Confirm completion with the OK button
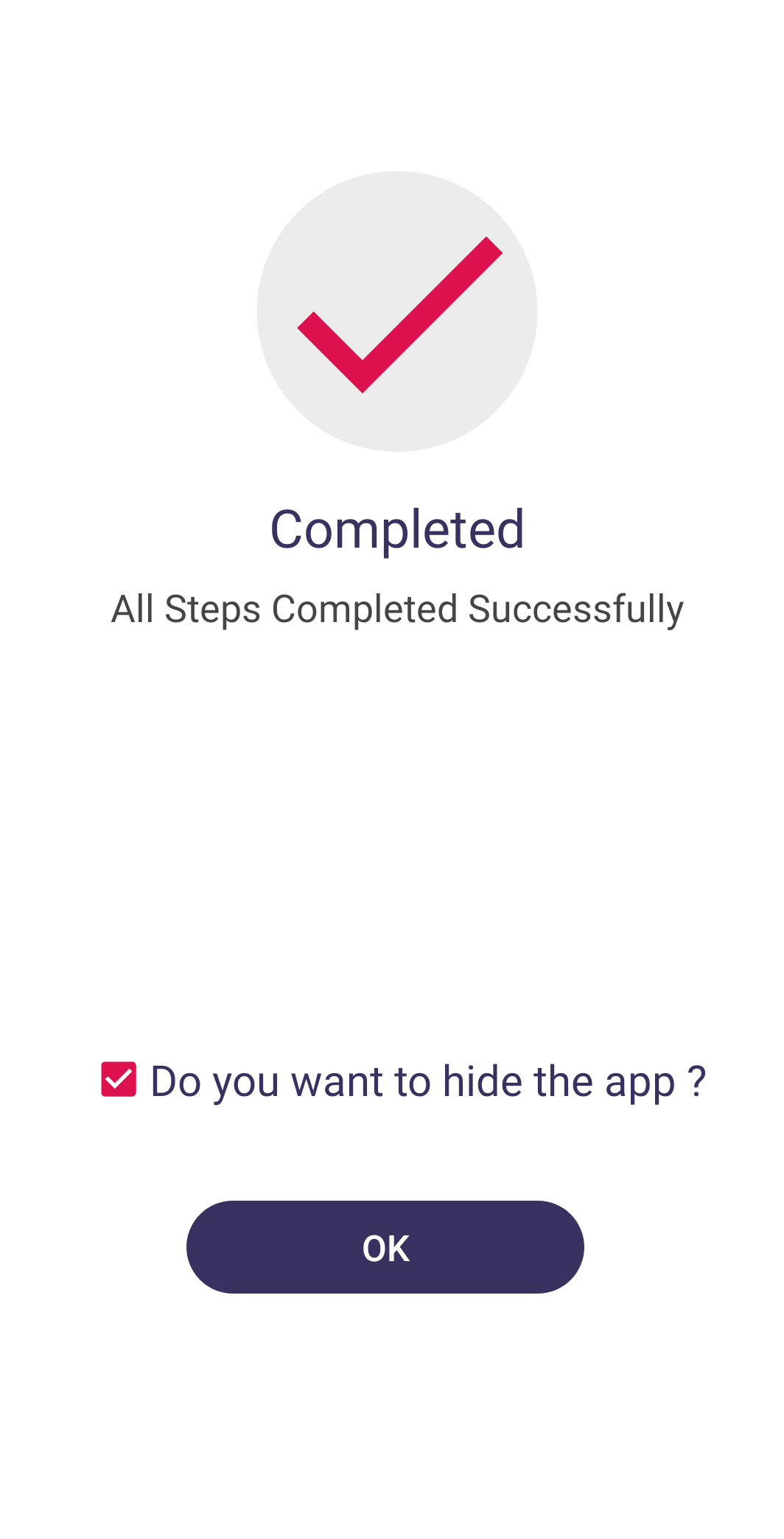The height and width of the screenshot is (1539, 784). pyautogui.click(x=385, y=1247)
